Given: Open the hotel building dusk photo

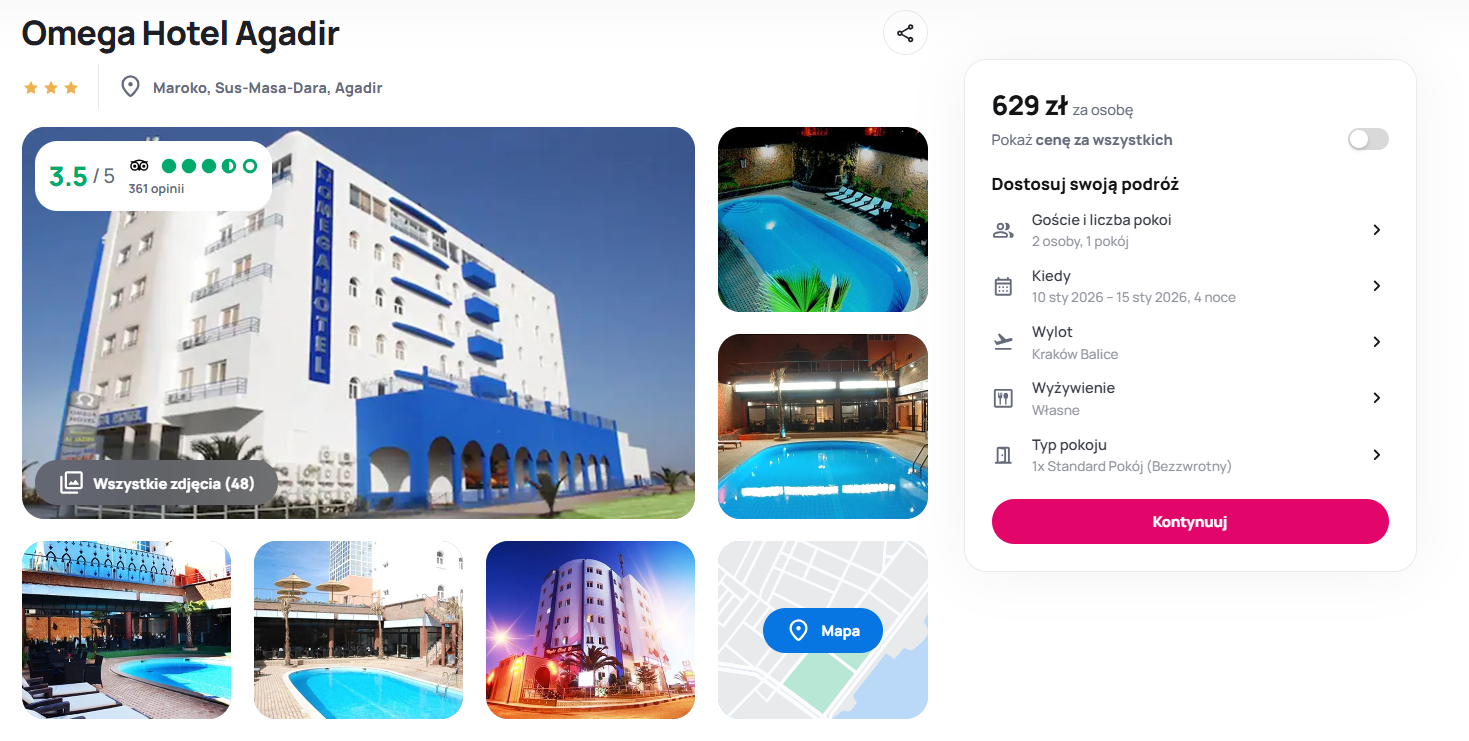Looking at the screenshot, I should pyautogui.click(x=590, y=629).
